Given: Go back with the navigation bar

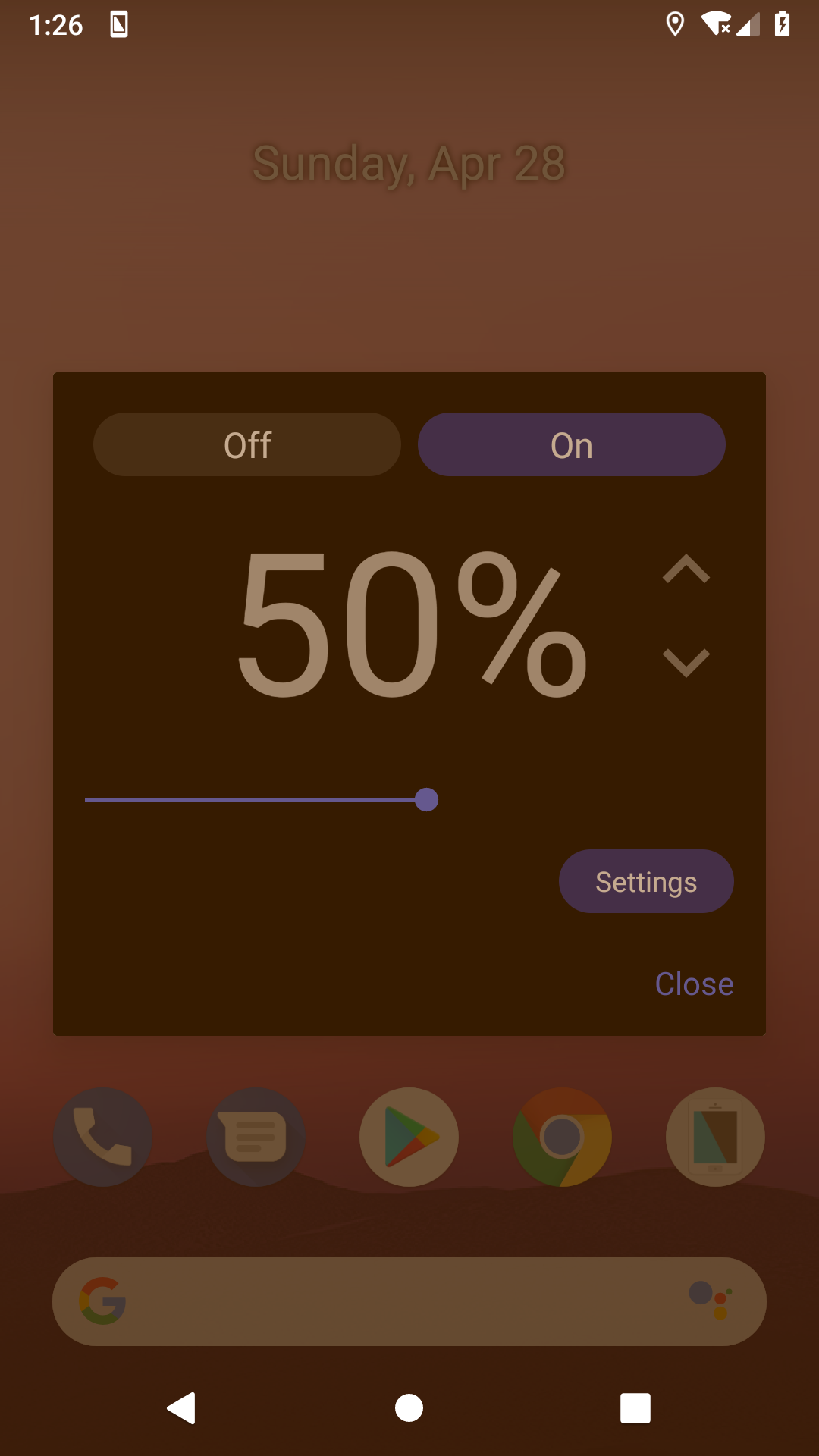Looking at the screenshot, I should coord(182,1408).
